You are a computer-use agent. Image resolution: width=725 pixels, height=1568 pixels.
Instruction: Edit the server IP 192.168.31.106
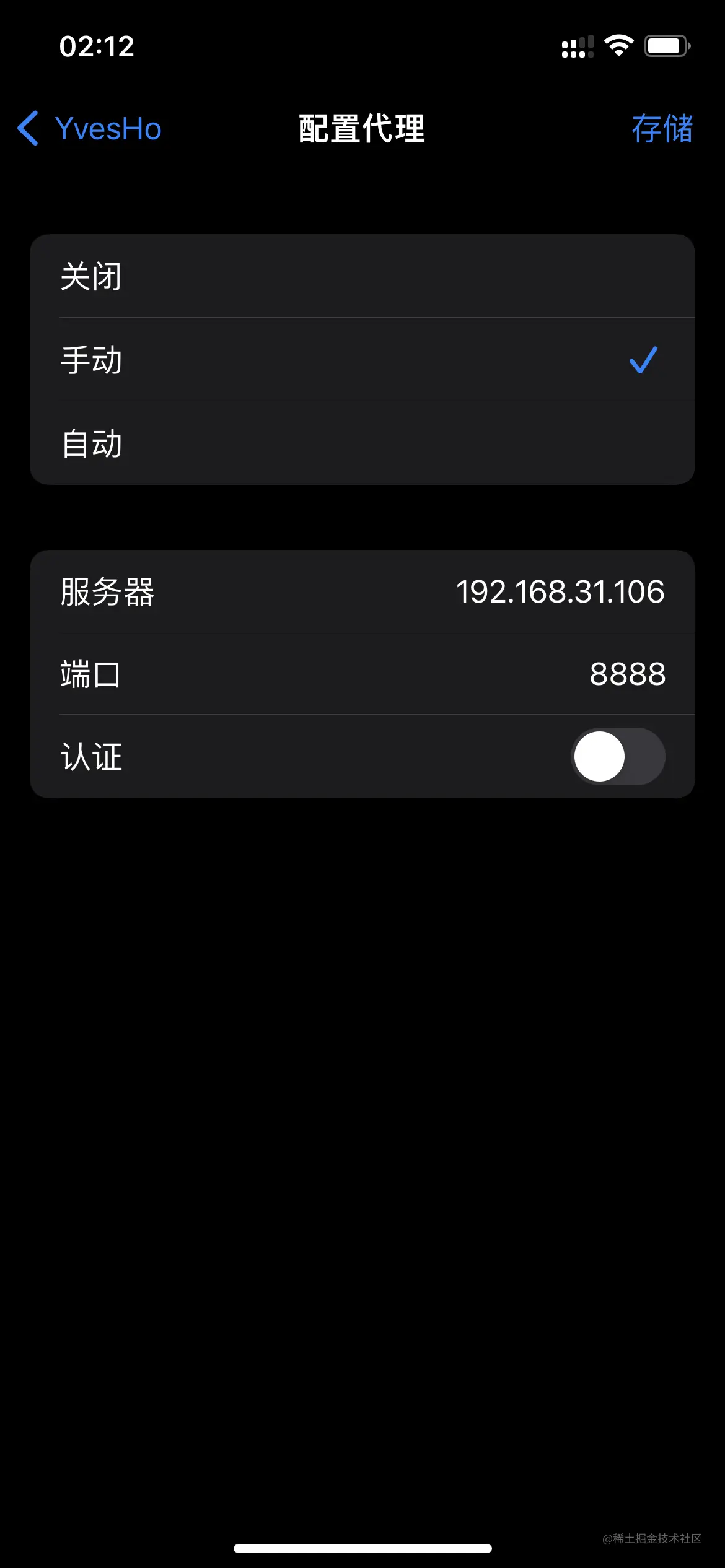(x=561, y=591)
